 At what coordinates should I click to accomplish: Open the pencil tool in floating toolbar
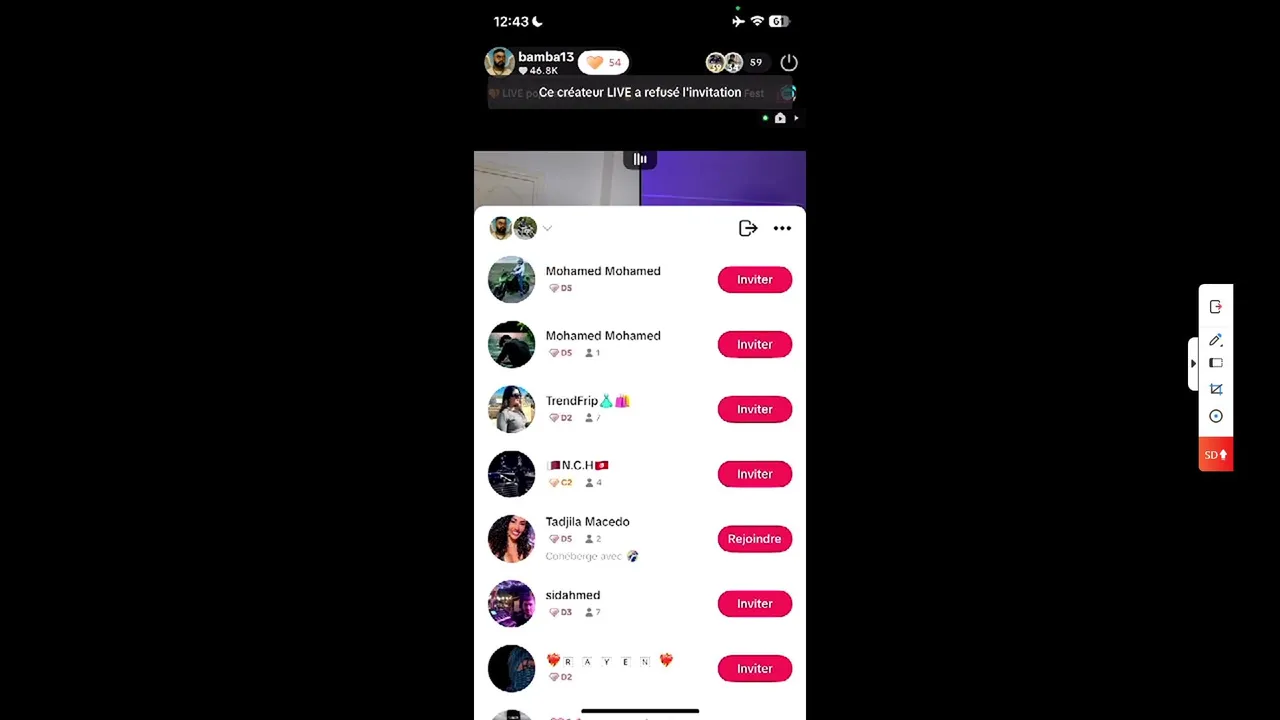[1216, 340]
